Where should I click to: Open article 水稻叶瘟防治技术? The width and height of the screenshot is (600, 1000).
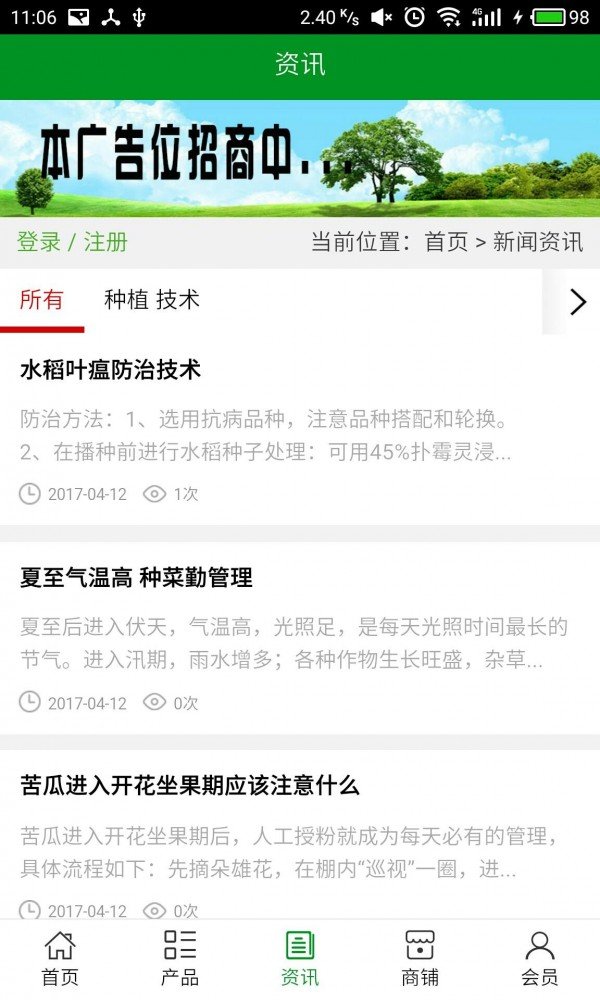point(110,370)
